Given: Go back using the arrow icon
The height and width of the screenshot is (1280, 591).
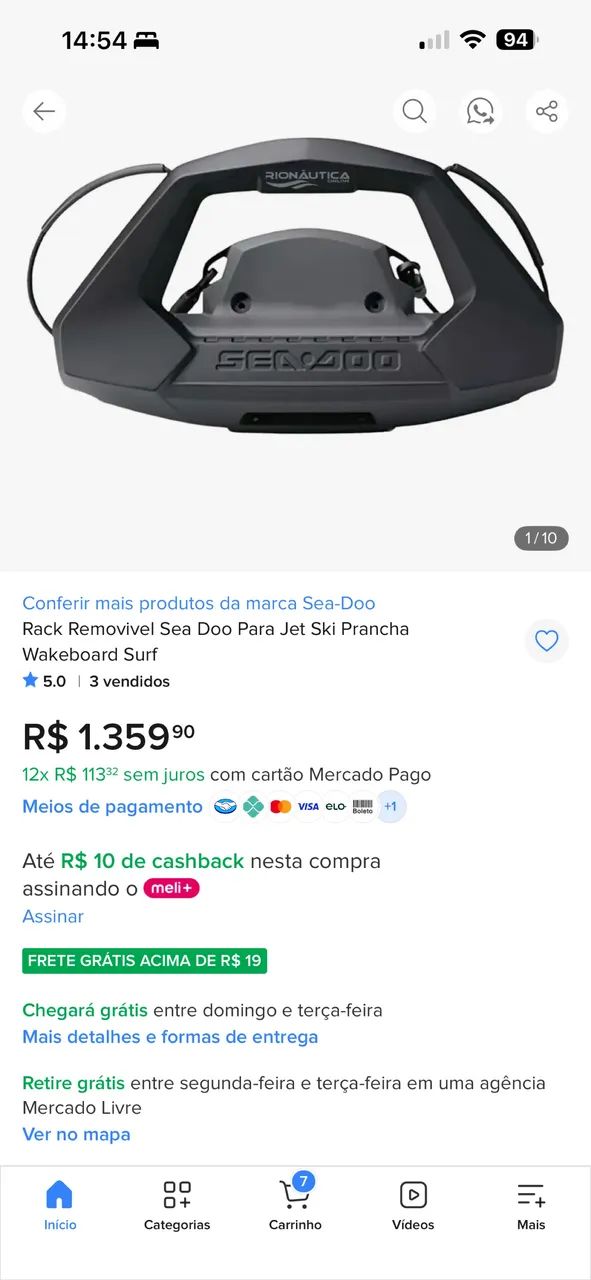Looking at the screenshot, I should pyautogui.click(x=44, y=111).
